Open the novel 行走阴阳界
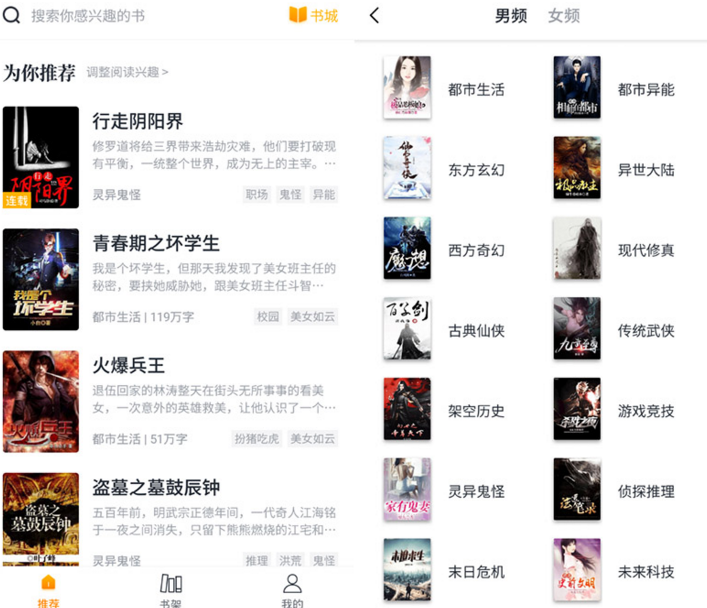The image size is (707, 608). pyautogui.click(x=138, y=122)
